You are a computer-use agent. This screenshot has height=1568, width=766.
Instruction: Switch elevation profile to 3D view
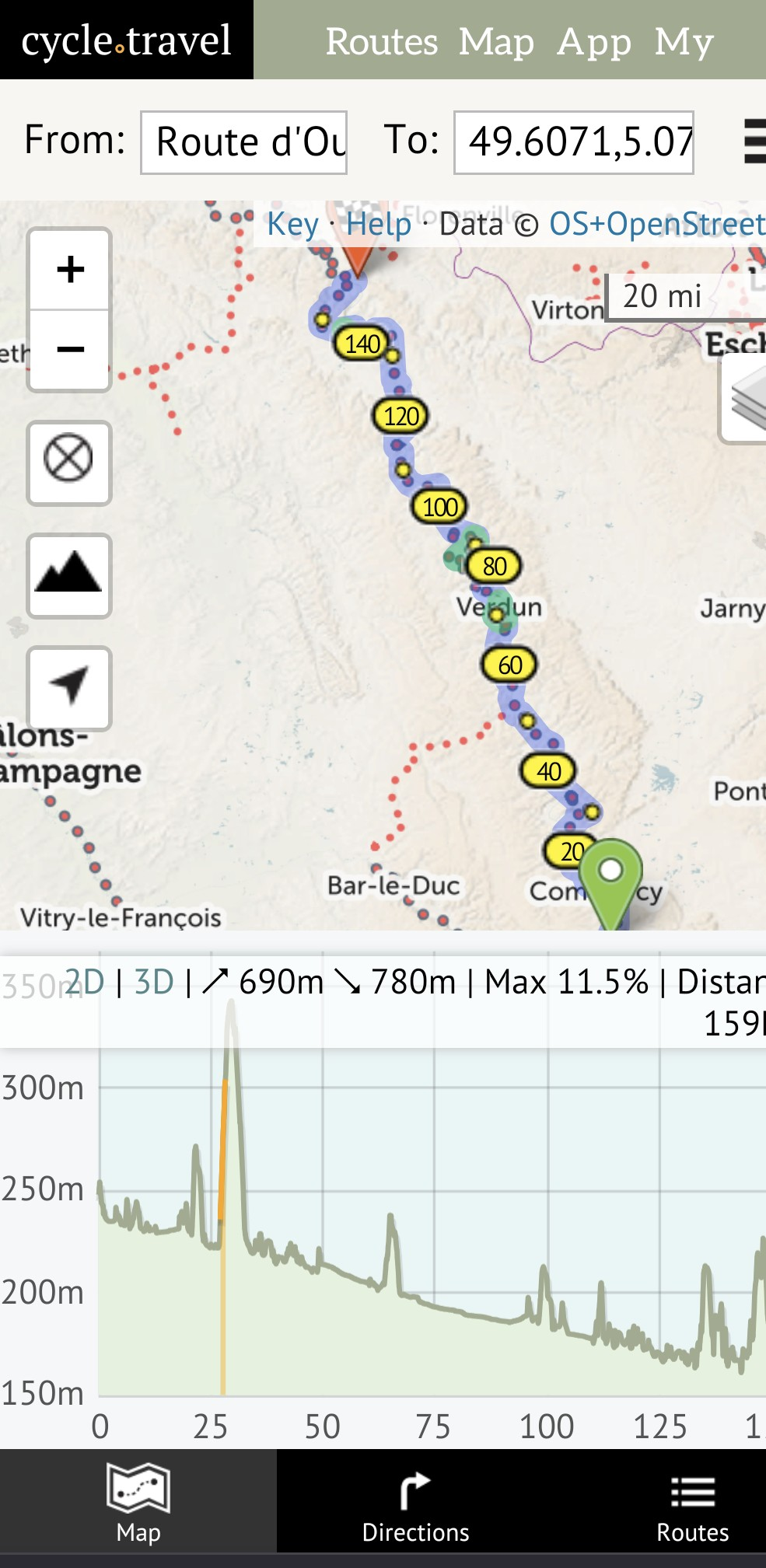click(154, 982)
